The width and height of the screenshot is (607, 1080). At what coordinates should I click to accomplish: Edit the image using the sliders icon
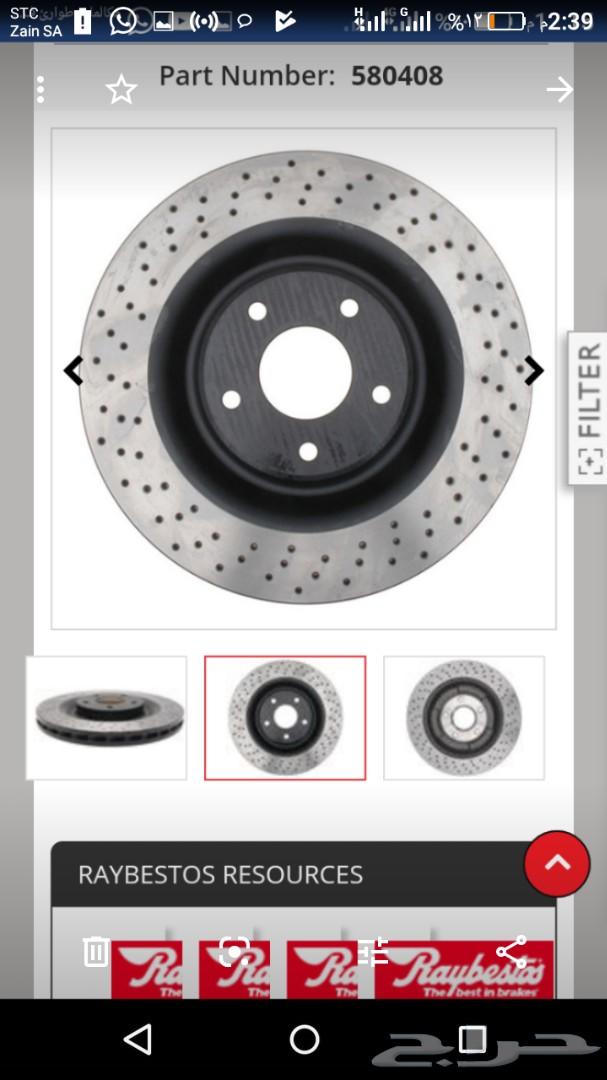[372, 951]
